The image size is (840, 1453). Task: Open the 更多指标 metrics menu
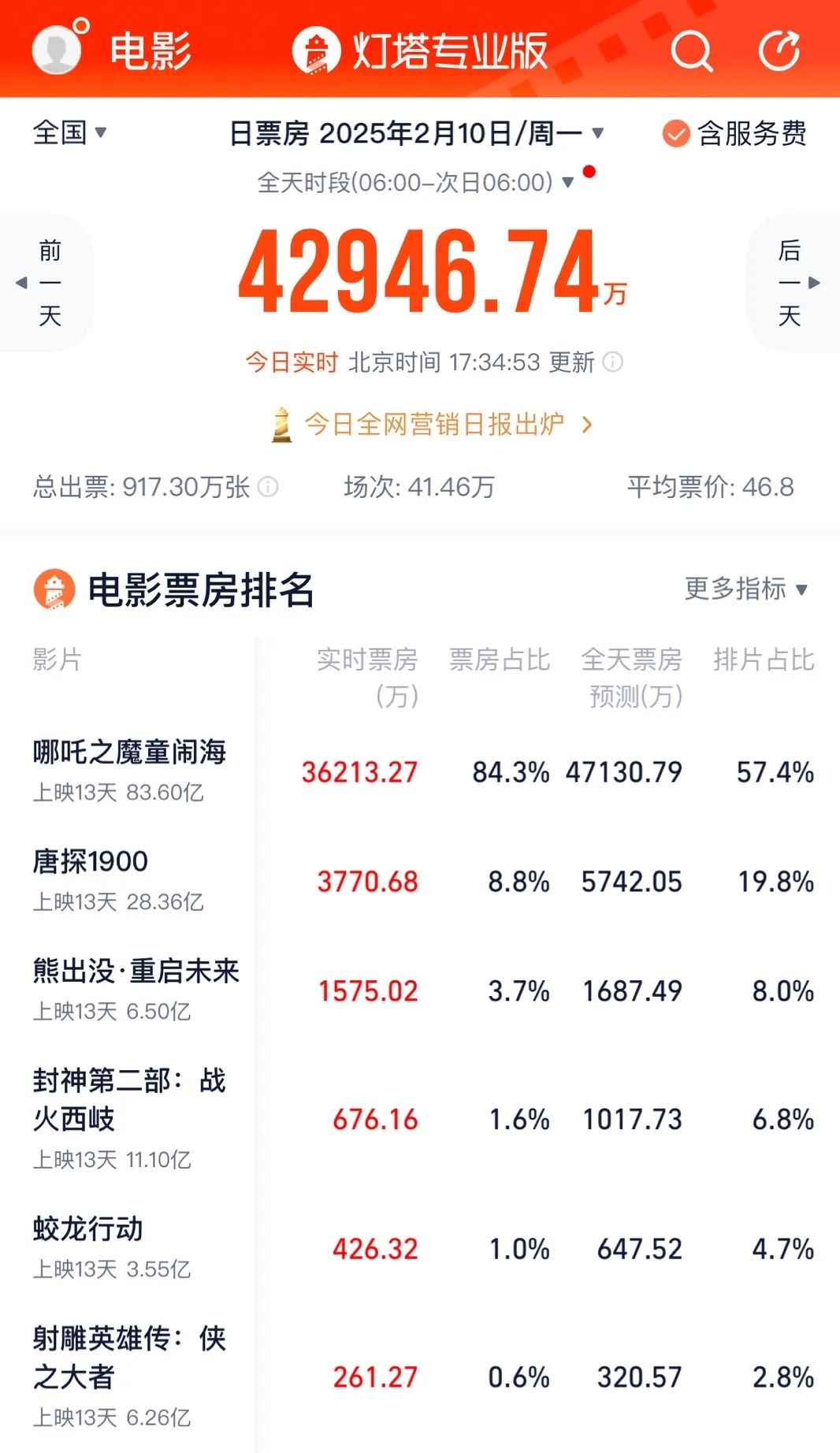745,589
